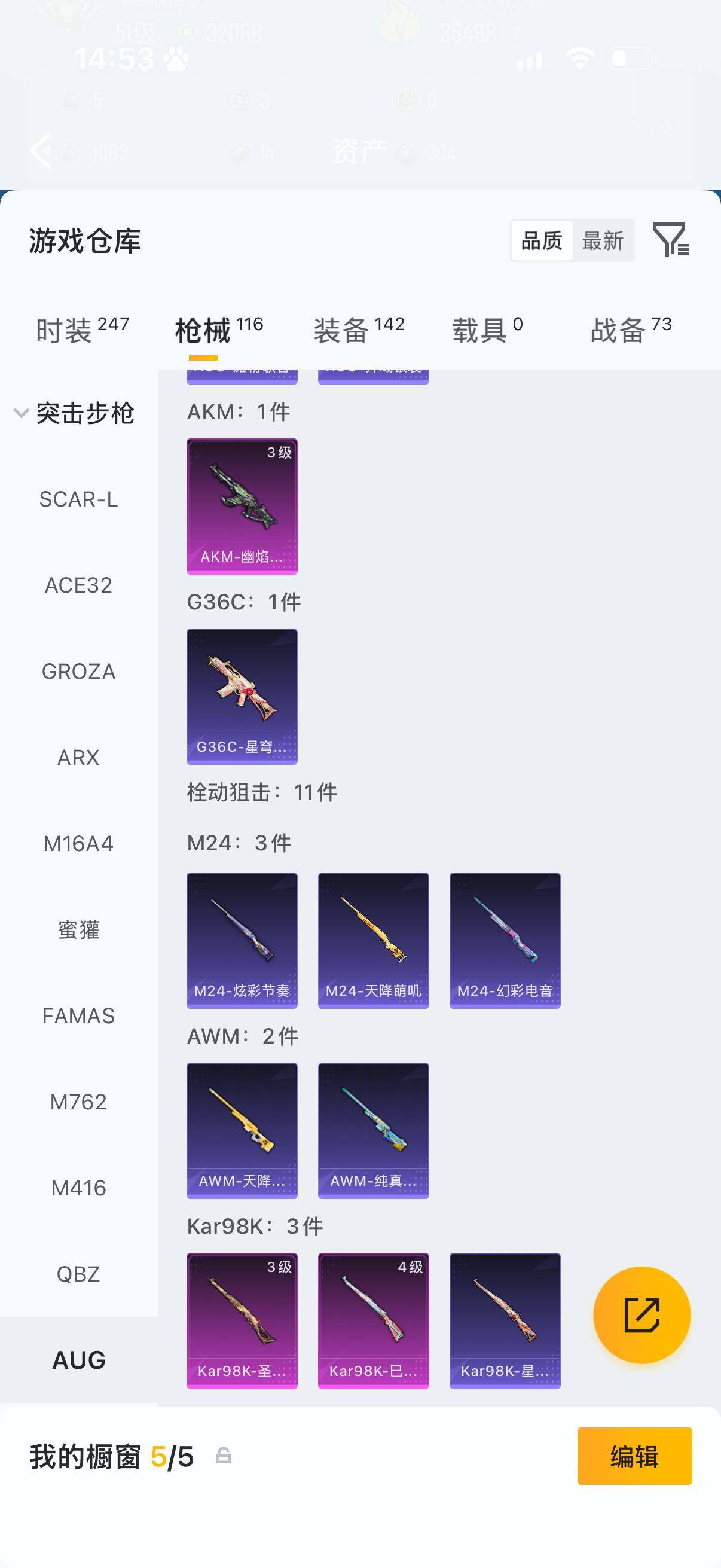721x1568 pixels.
Task: Select the AUG category
Action: [x=79, y=1359]
